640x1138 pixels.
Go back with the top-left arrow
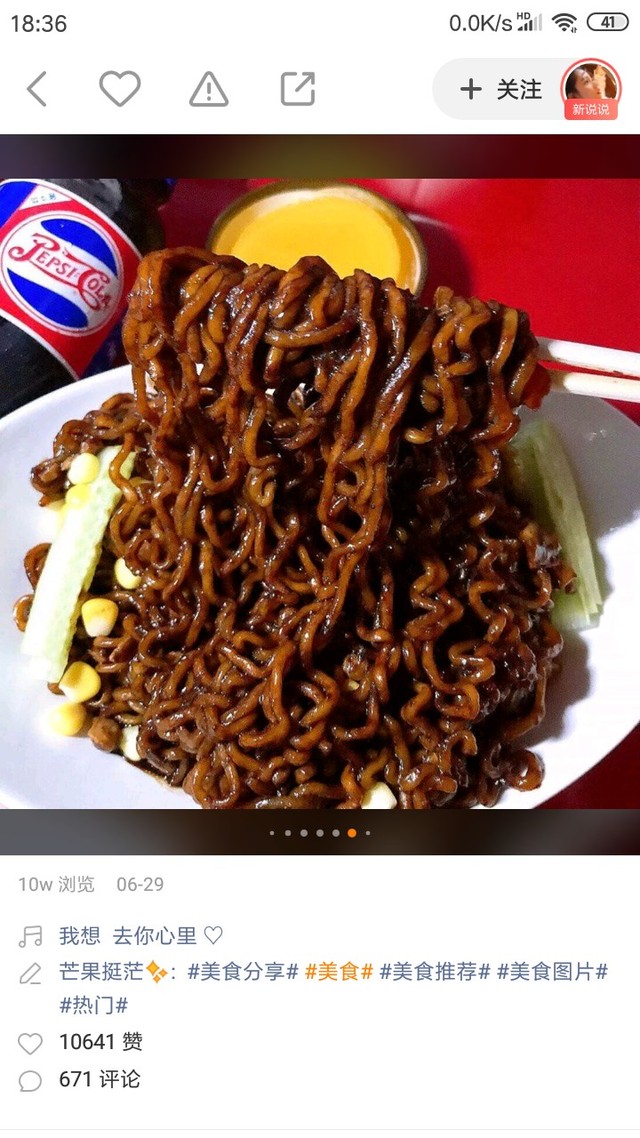(37, 89)
